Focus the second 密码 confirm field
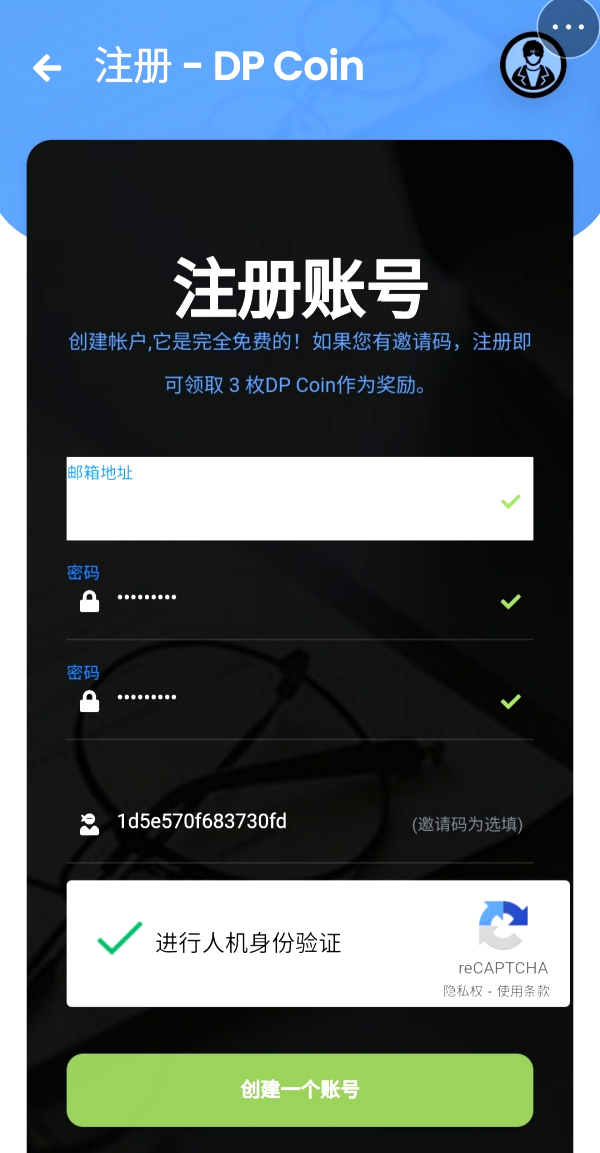The width and height of the screenshot is (600, 1153). point(300,700)
